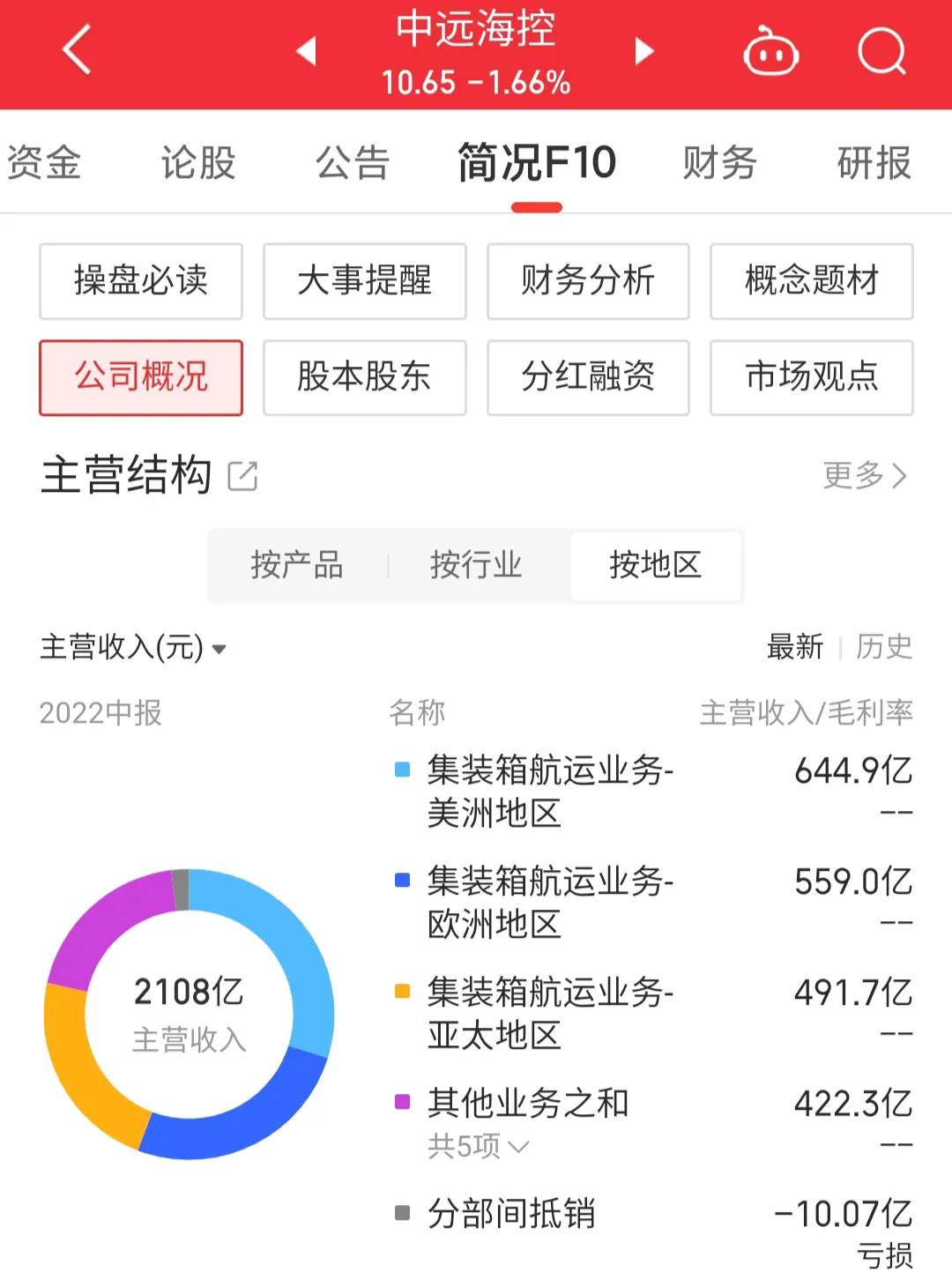Open 财务分析 section
The image size is (952, 1287).
pyautogui.click(x=588, y=281)
